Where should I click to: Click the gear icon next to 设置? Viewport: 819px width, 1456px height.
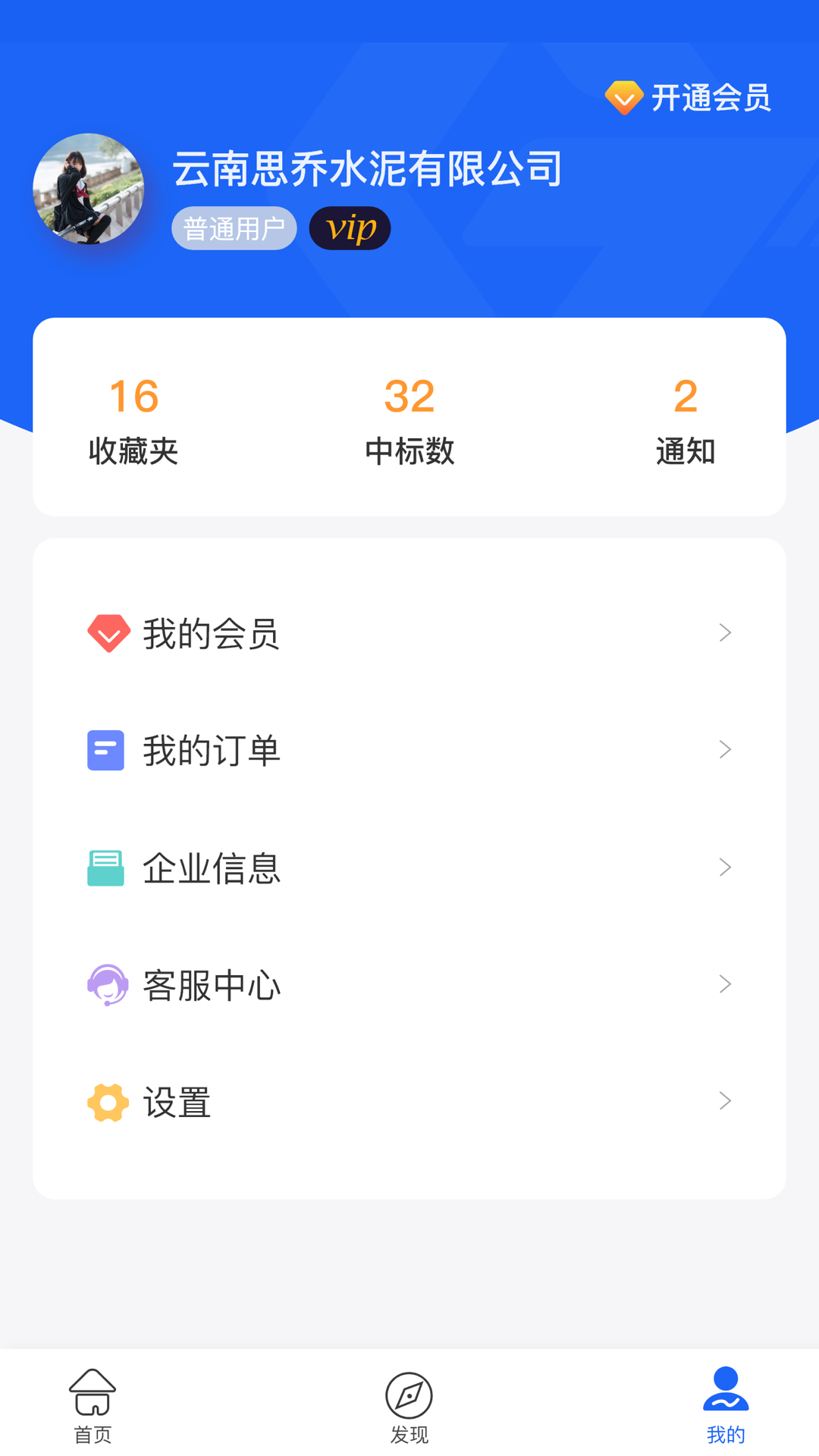[107, 1102]
